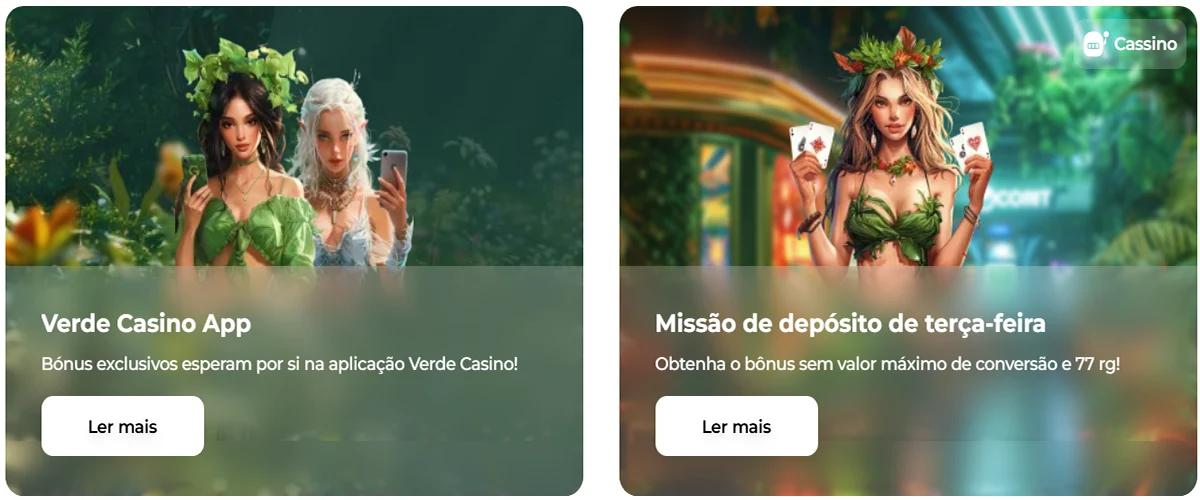The width and height of the screenshot is (1200, 500).
Task: Tap Ler mais under Verde Casino App
Action: click(x=122, y=426)
